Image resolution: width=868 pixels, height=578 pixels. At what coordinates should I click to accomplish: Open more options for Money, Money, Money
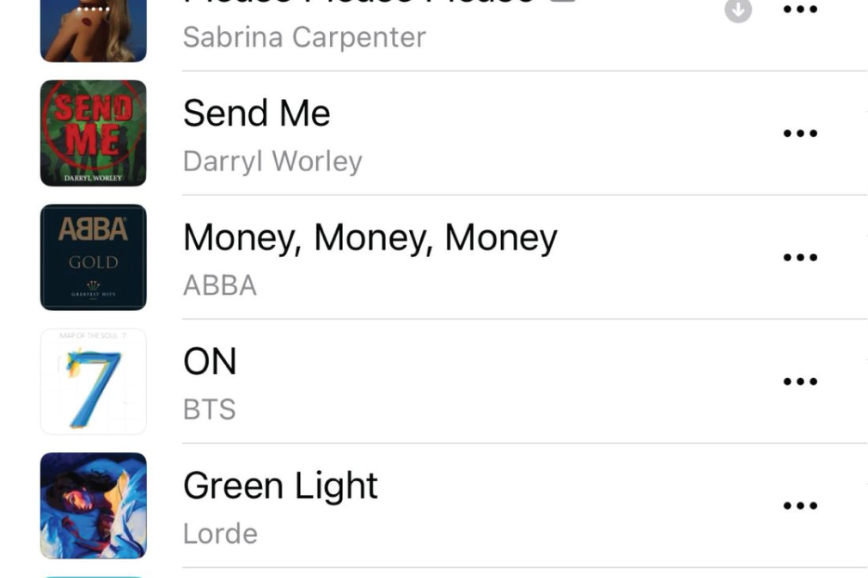(800, 257)
